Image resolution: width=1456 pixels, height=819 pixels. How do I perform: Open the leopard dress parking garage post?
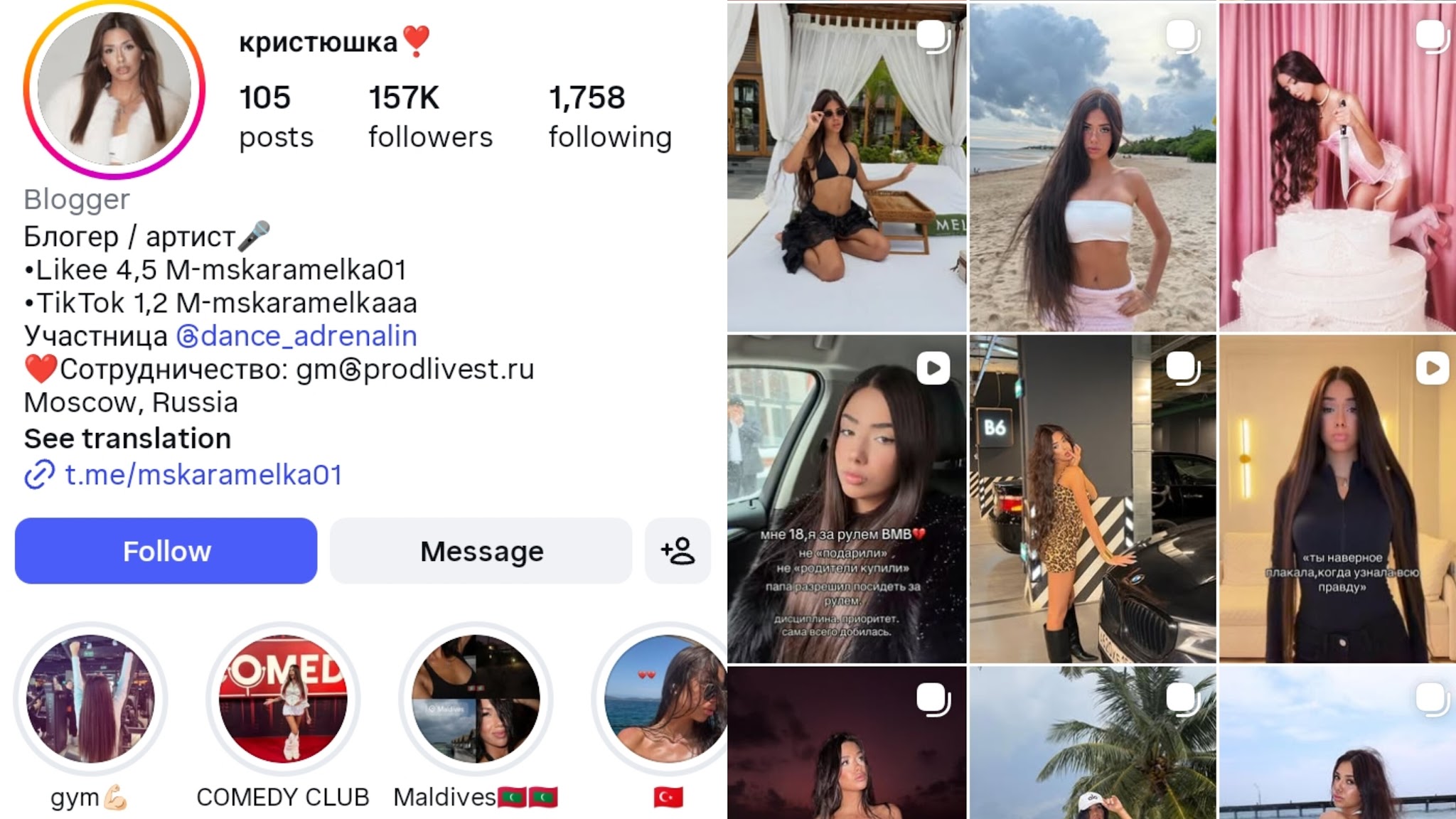(x=1093, y=498)
